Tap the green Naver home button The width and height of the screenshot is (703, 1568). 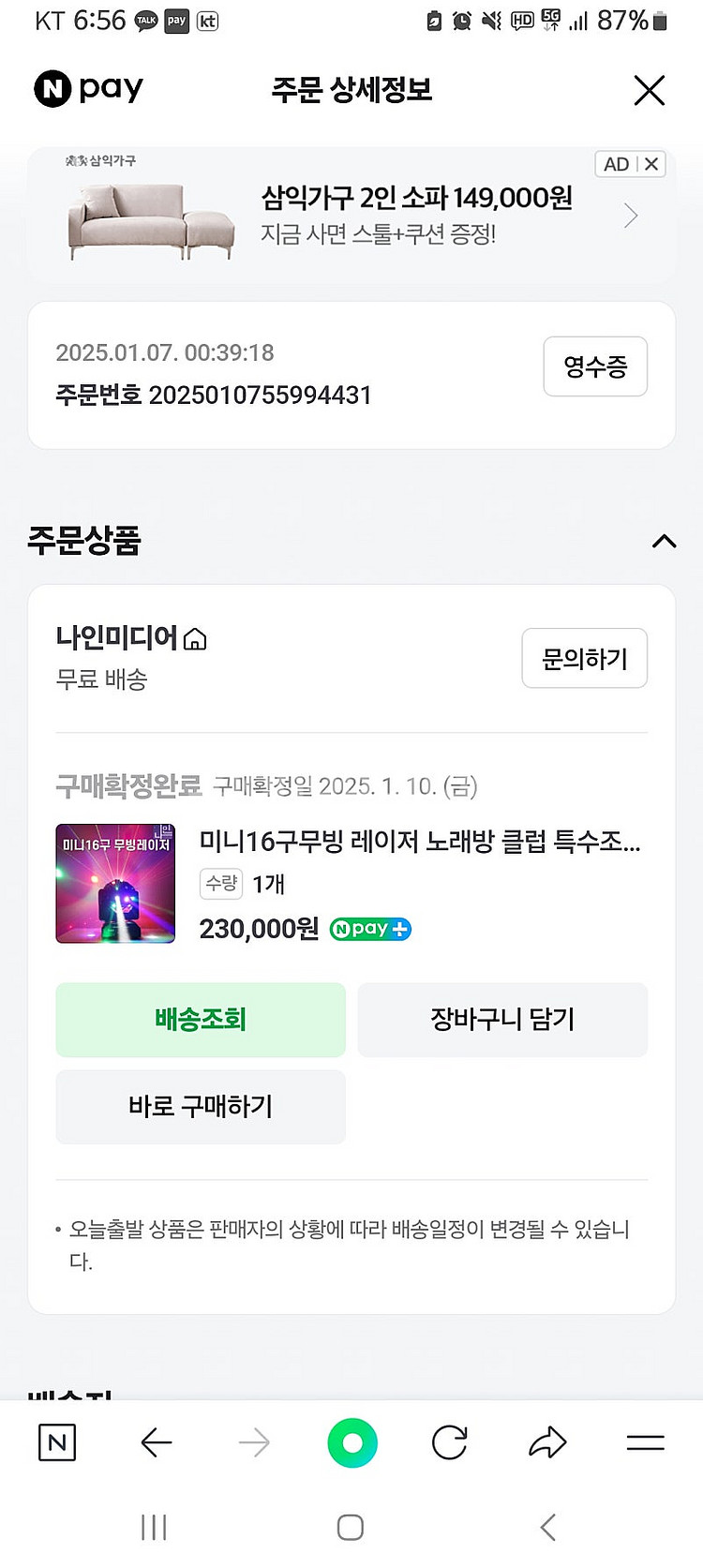[x=351, y=1443]
